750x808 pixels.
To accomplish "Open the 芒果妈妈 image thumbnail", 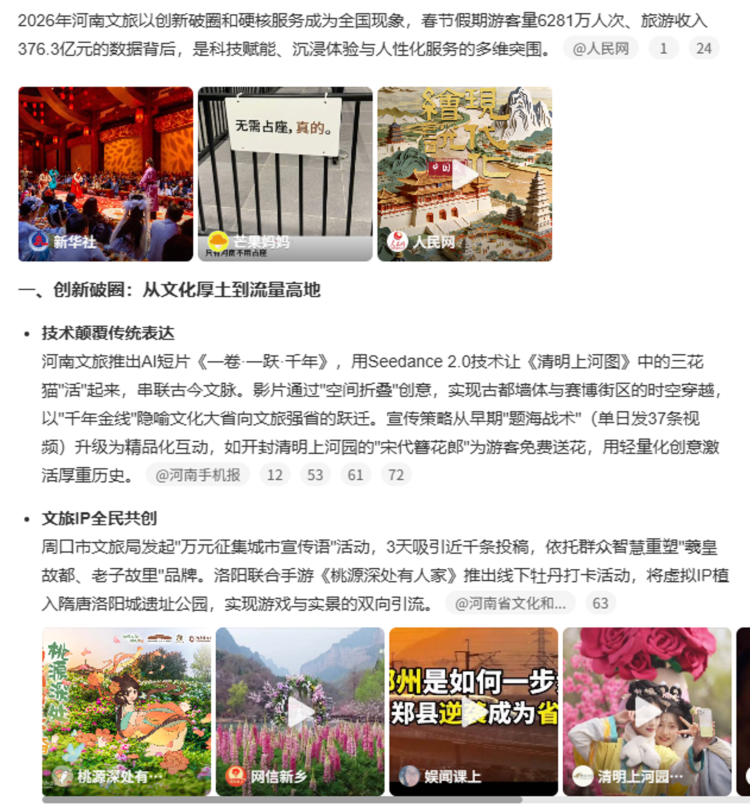I will [x=285, y=173].
